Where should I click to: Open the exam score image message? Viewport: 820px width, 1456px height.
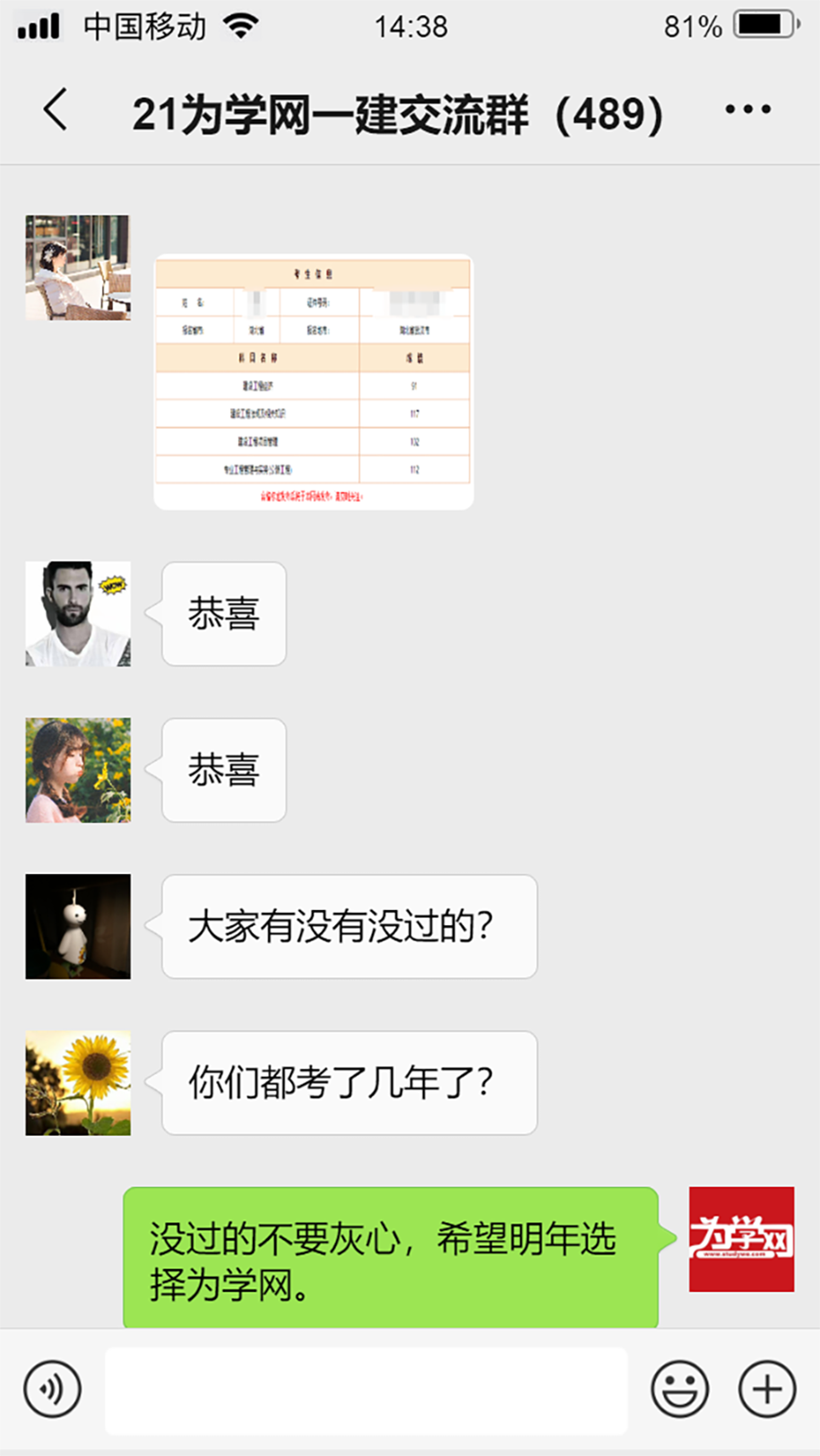click(x=314, y=382)
